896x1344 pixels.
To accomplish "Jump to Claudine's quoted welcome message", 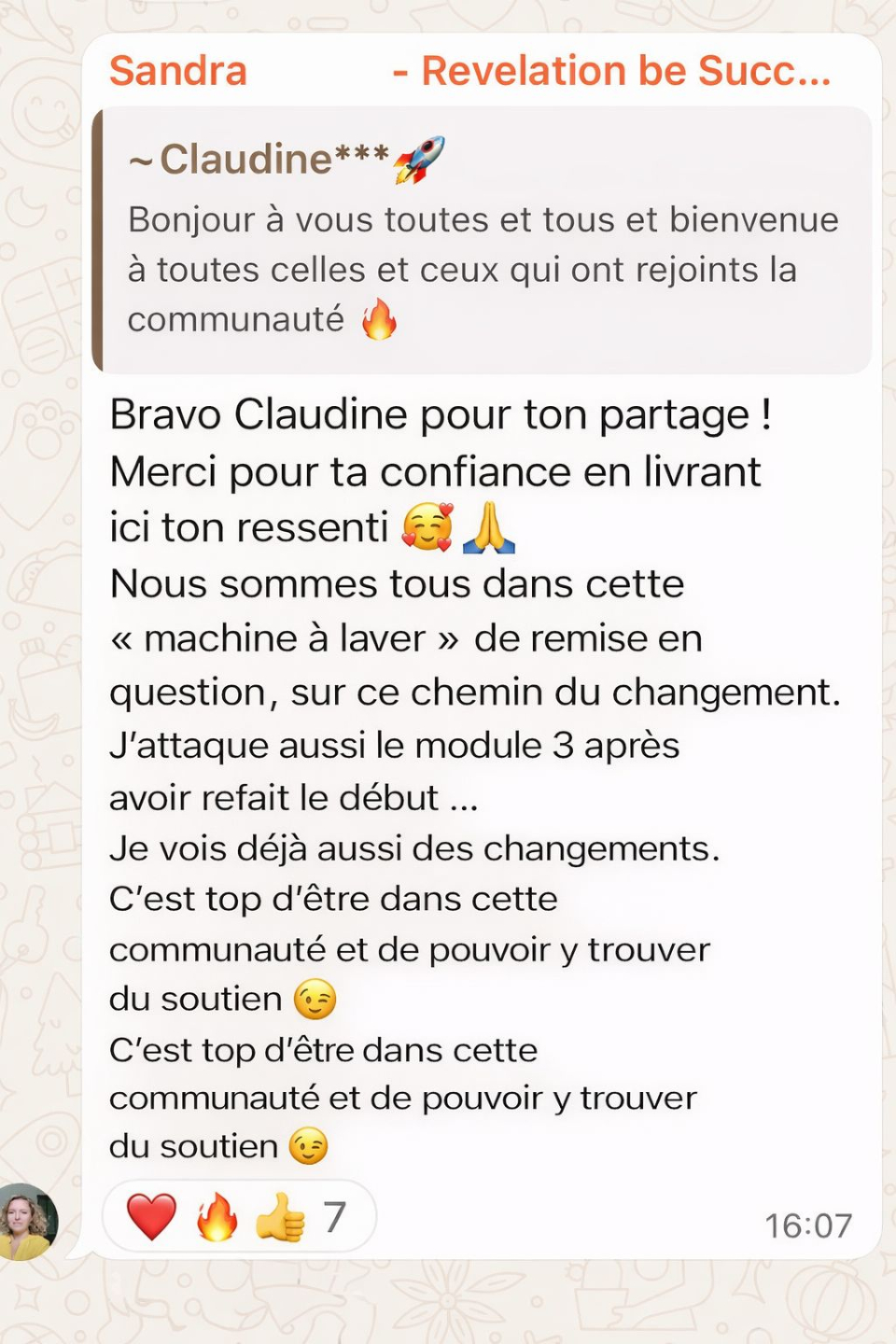I will pyautogui.click(x=483, y=241).
